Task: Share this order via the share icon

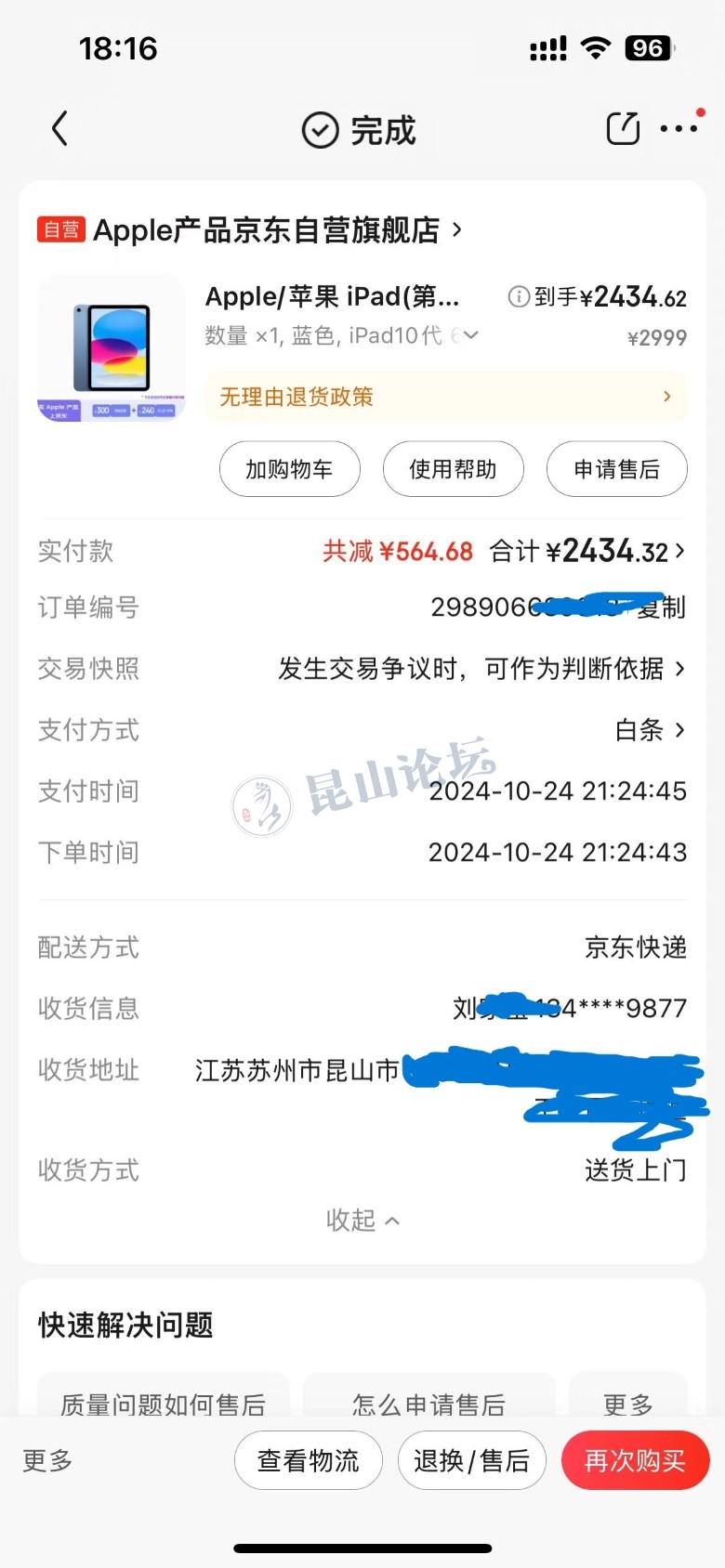Action: pos(623,129)
